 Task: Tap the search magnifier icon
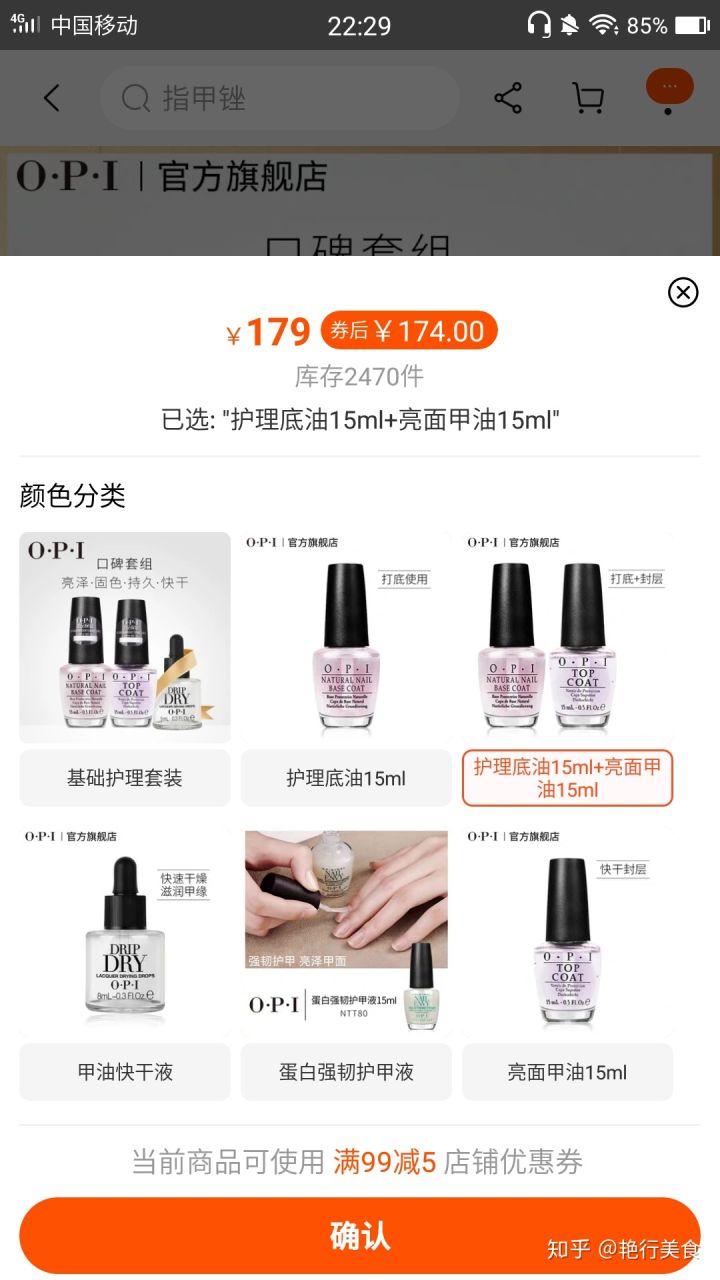[x=133, y=98]
